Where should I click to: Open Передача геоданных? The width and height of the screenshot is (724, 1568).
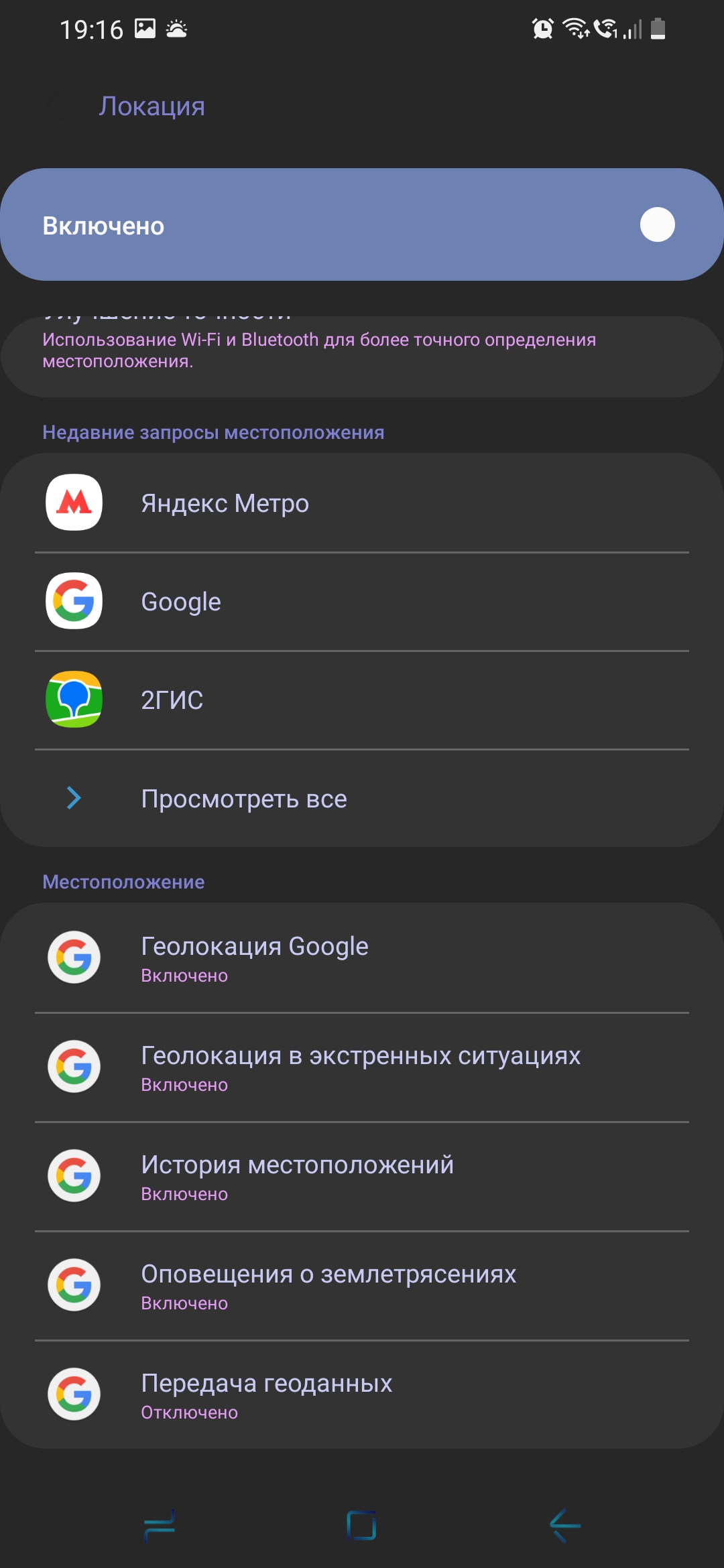click(x=362, y=1395)
